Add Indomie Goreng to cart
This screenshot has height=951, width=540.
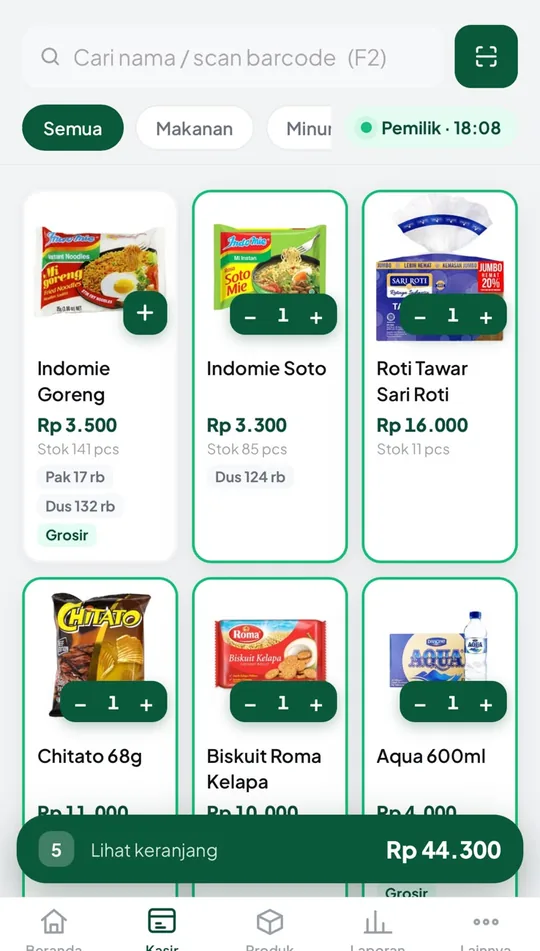coord(145,313)
